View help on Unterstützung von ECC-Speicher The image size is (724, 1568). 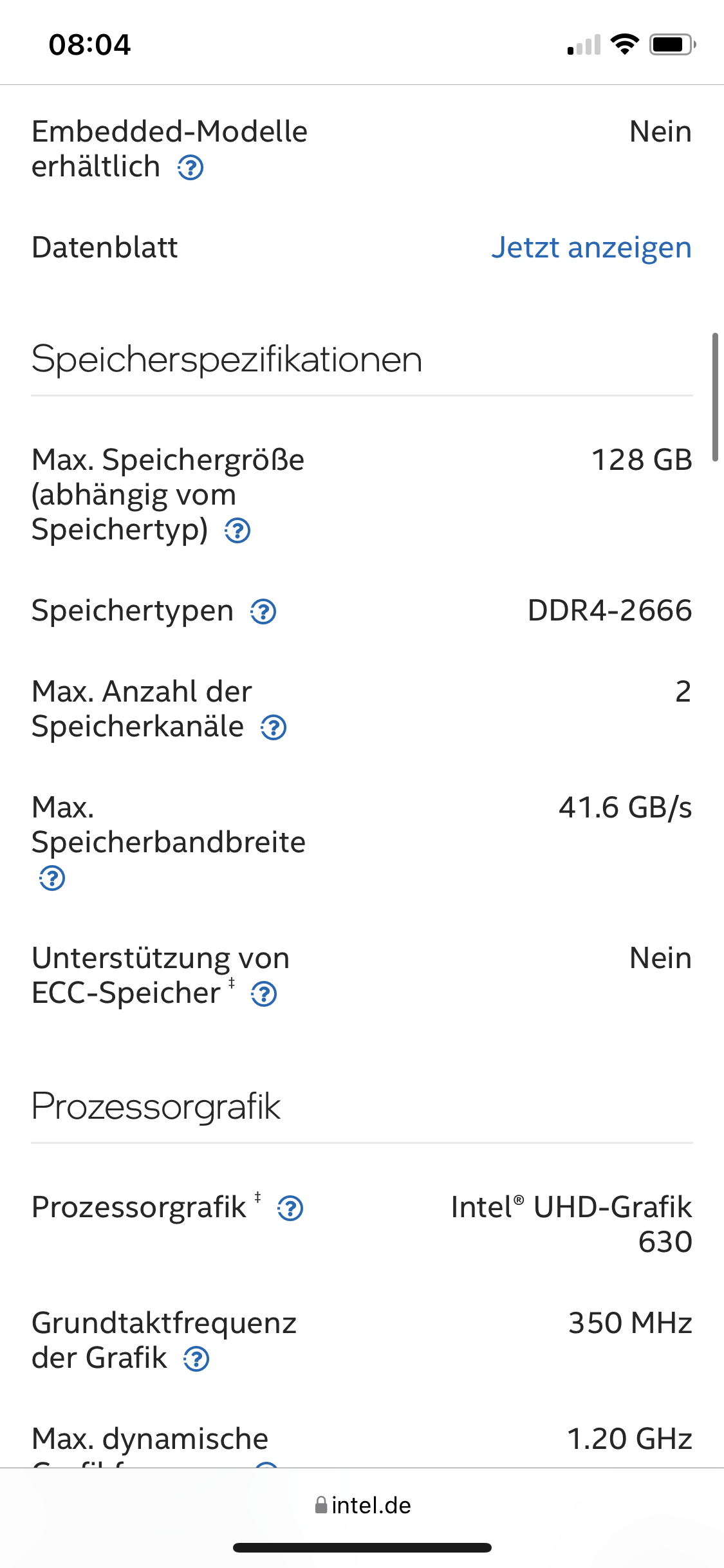(264, 994)
